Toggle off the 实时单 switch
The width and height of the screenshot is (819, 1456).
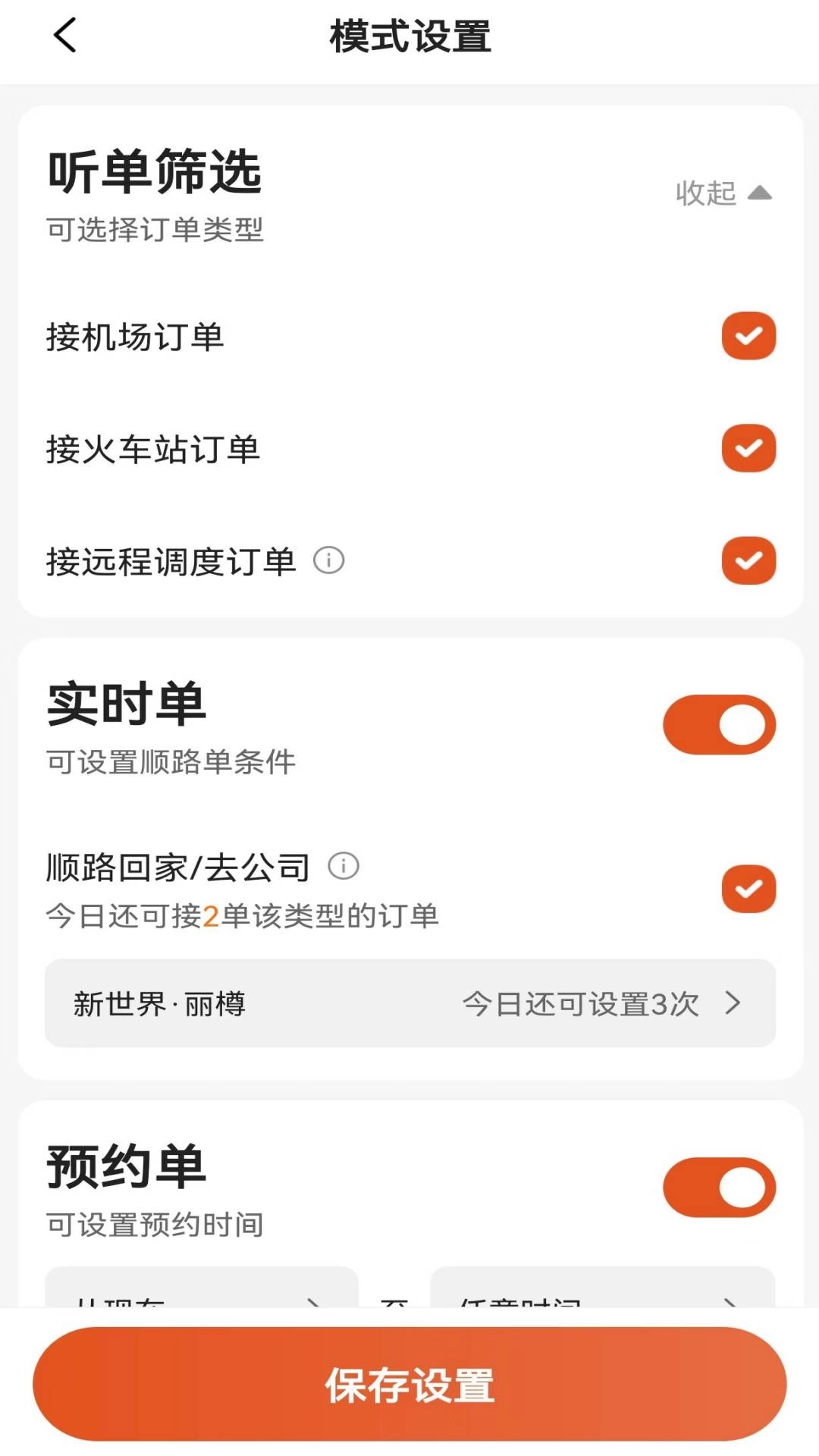point(719,724)
